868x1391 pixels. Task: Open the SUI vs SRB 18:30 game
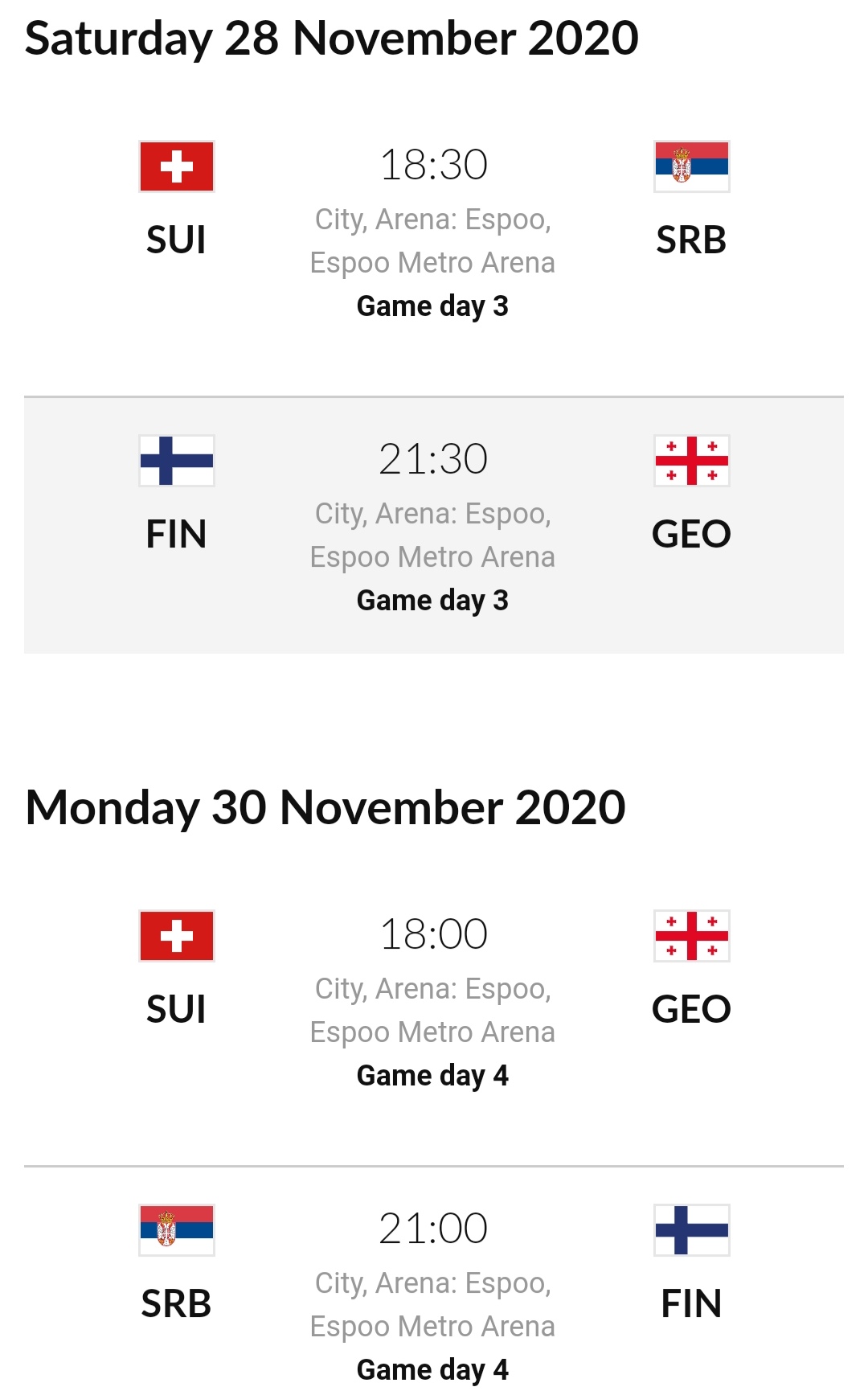433,165
